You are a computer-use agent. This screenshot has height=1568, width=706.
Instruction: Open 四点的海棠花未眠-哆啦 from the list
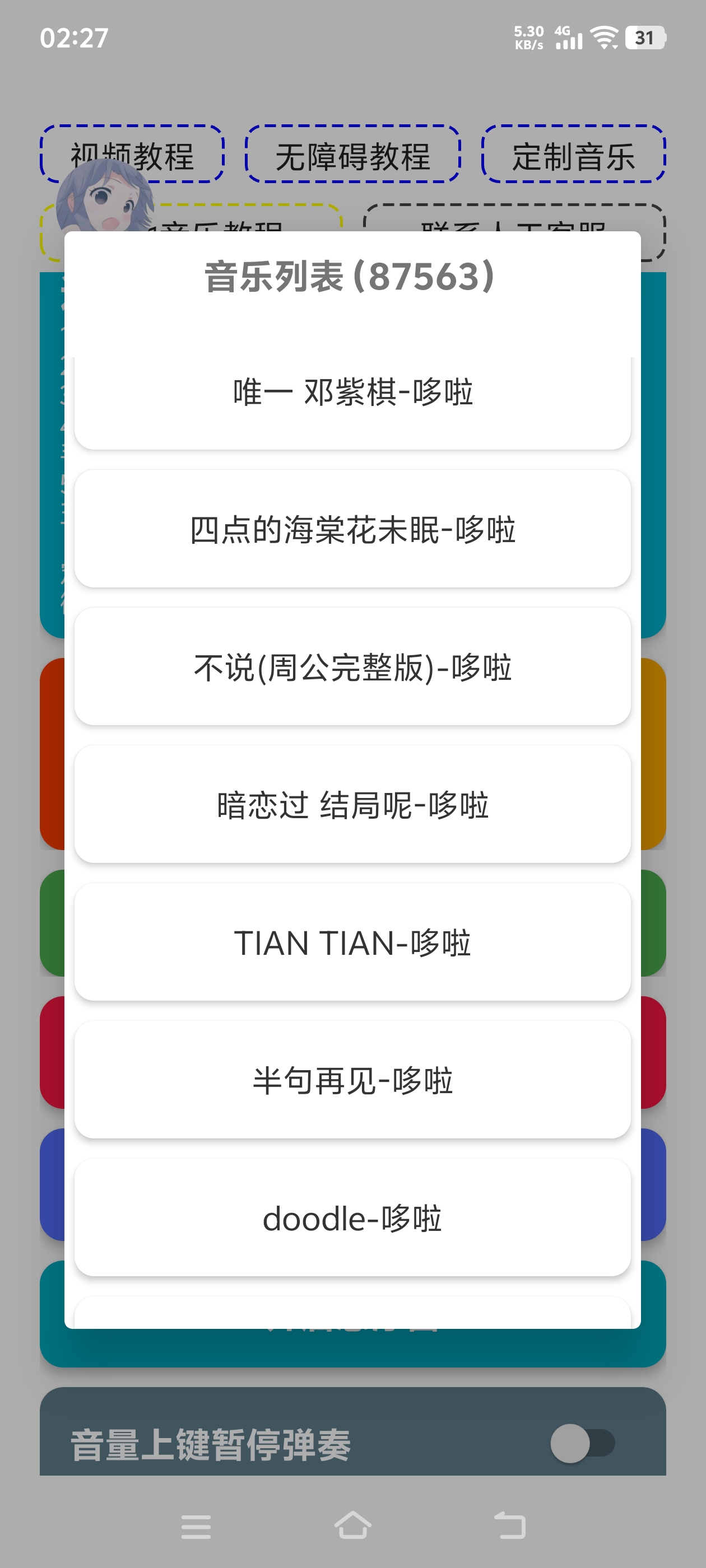(352, 530)
